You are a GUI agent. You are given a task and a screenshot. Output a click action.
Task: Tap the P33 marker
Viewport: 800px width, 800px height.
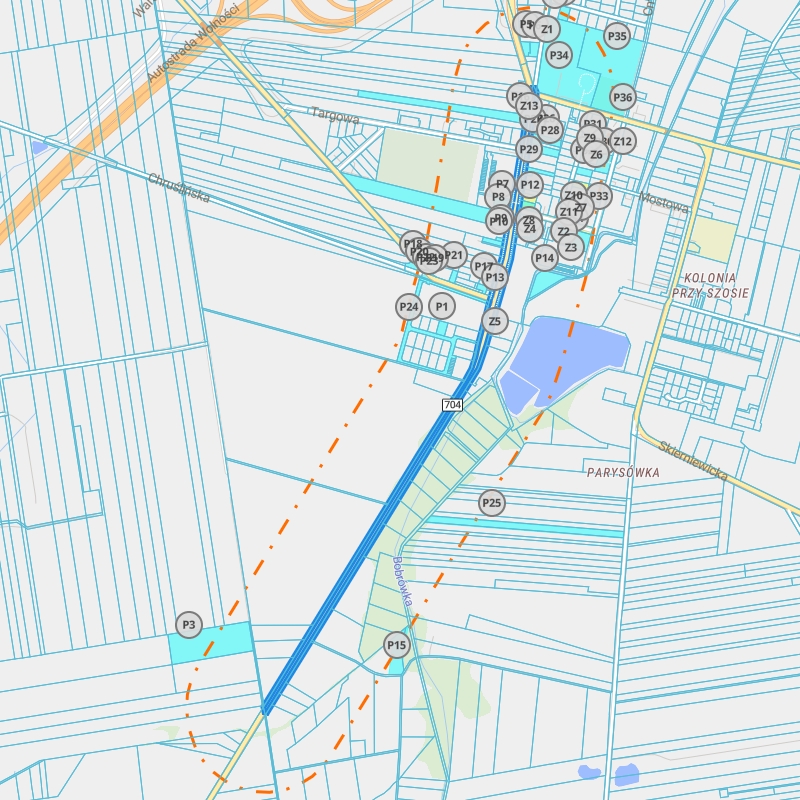pyautogui.click(x=599, y=195)
